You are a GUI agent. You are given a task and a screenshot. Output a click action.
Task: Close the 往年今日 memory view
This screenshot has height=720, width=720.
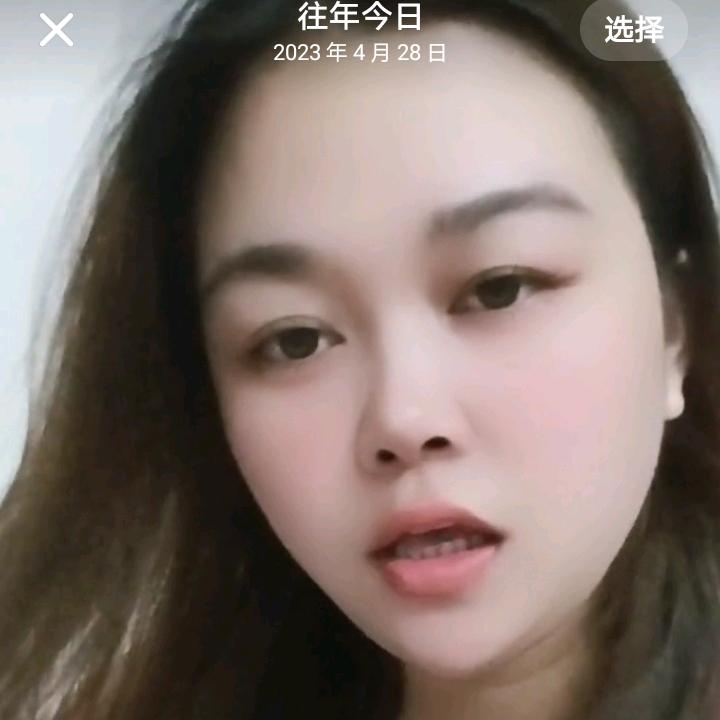click(56, 30)
